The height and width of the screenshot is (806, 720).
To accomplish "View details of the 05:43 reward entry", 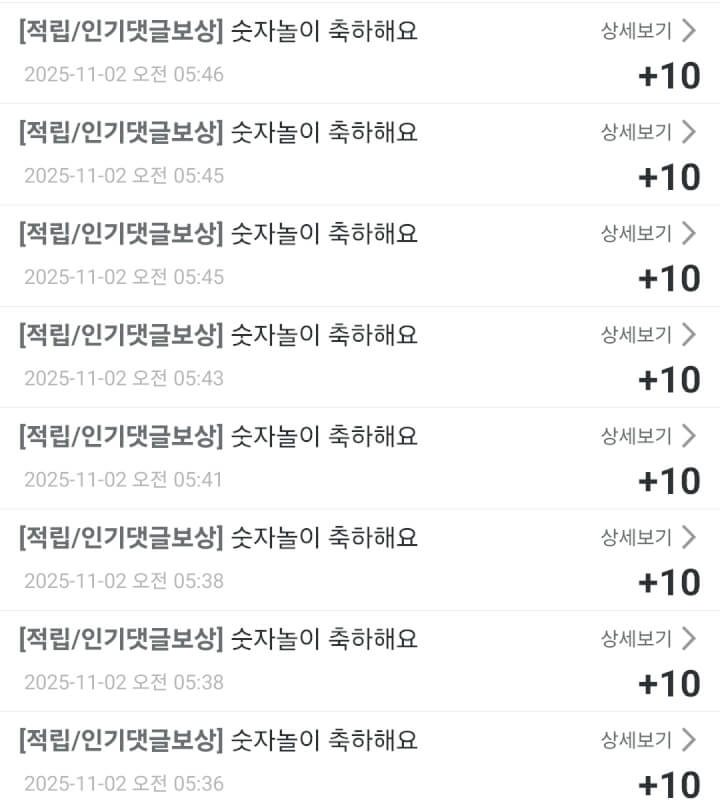I will click(x=647, y=334).
